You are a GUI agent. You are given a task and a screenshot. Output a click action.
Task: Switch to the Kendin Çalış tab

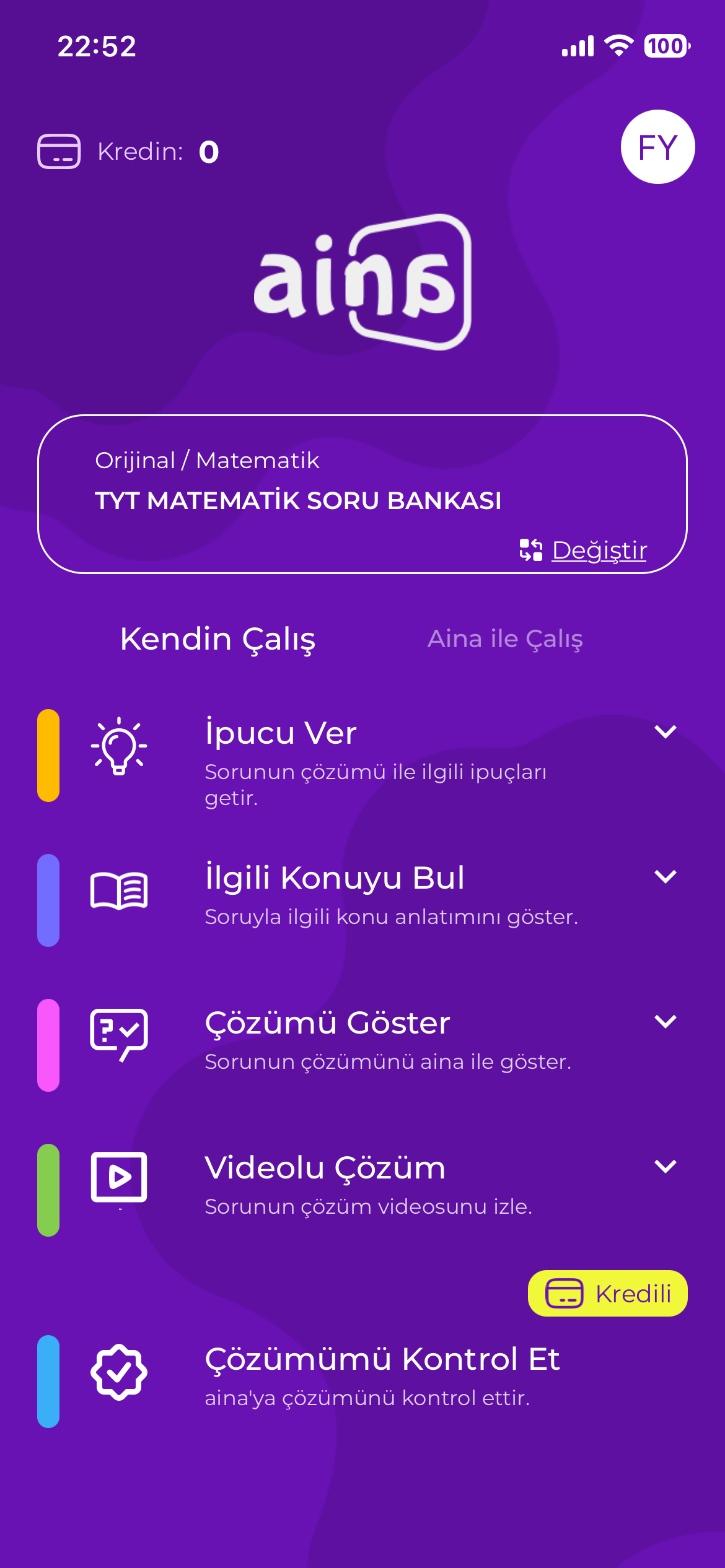pos(217,639)
